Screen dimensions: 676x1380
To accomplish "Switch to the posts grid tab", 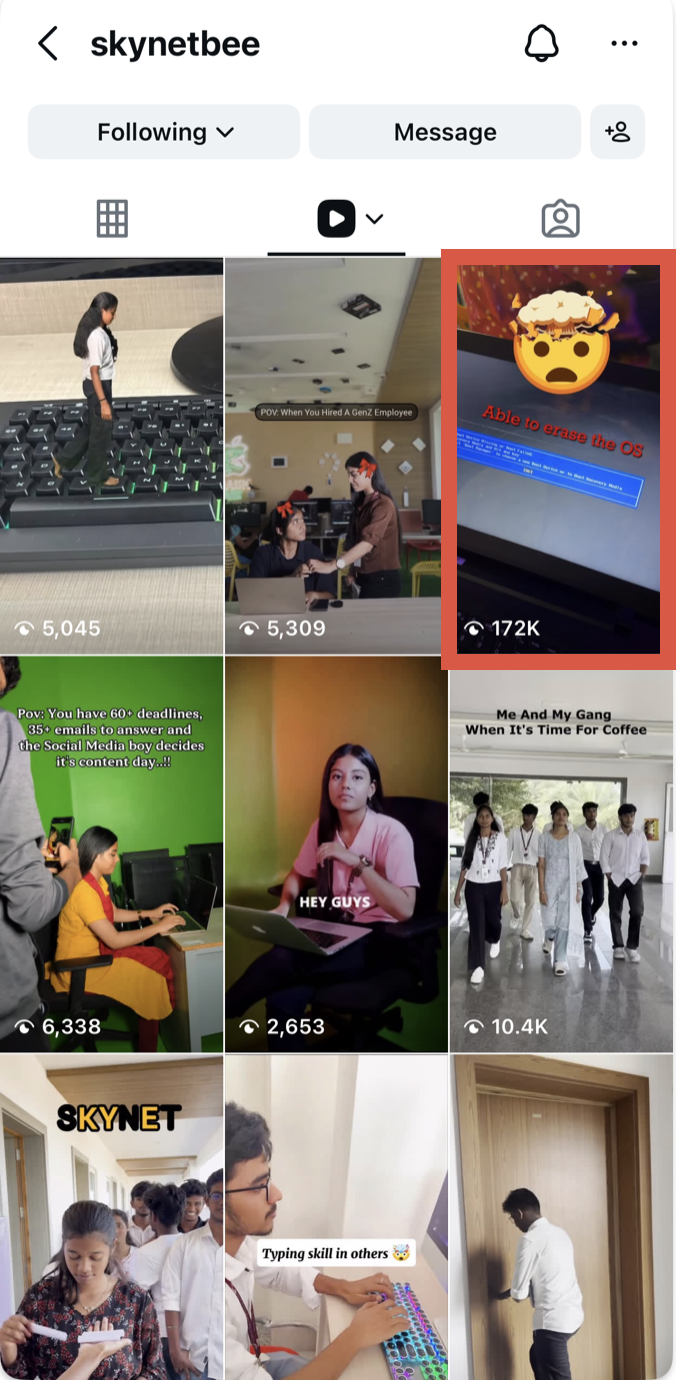I will coord(112,218).
